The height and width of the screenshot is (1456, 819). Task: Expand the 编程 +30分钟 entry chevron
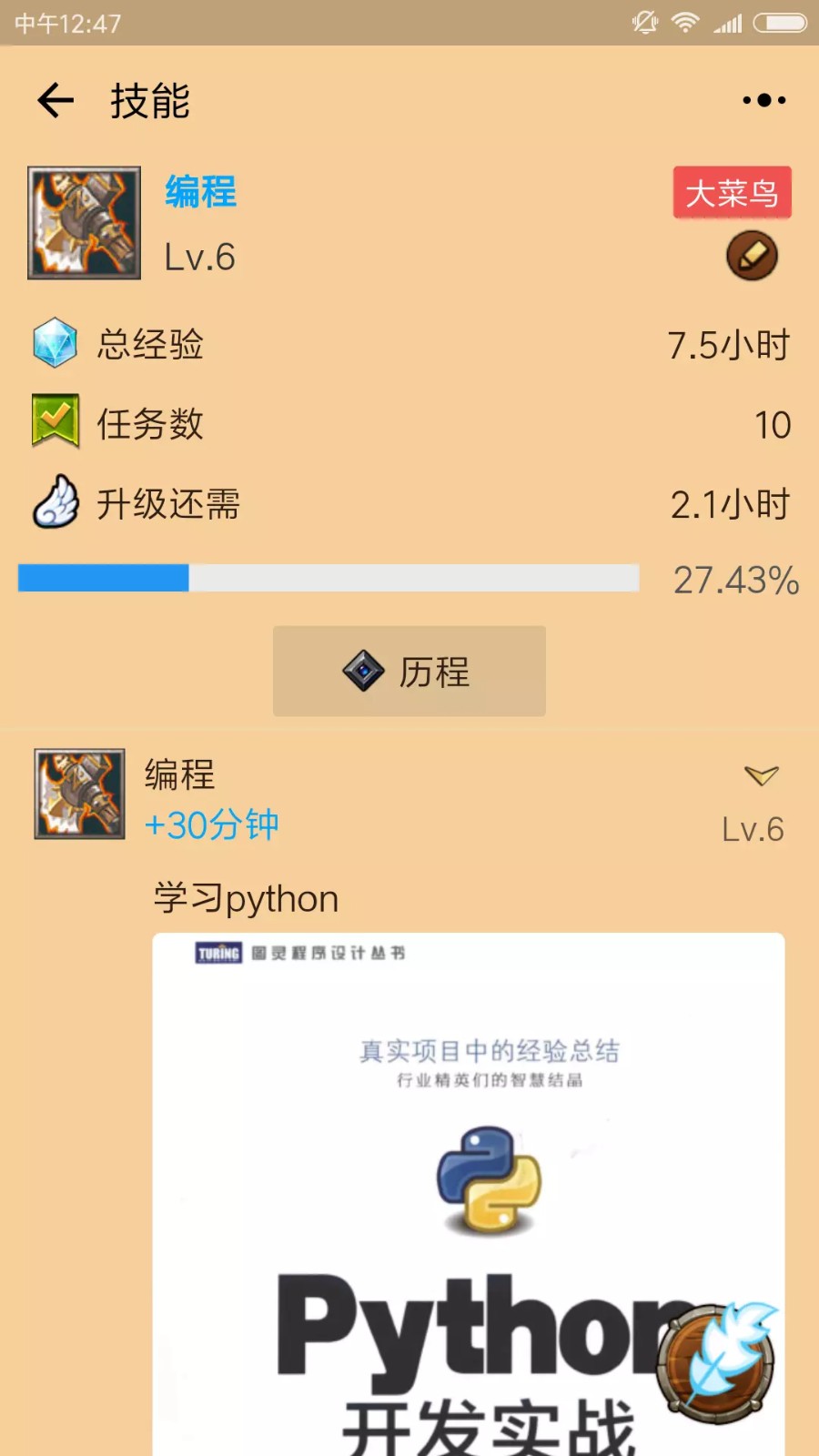click(761, 775)
